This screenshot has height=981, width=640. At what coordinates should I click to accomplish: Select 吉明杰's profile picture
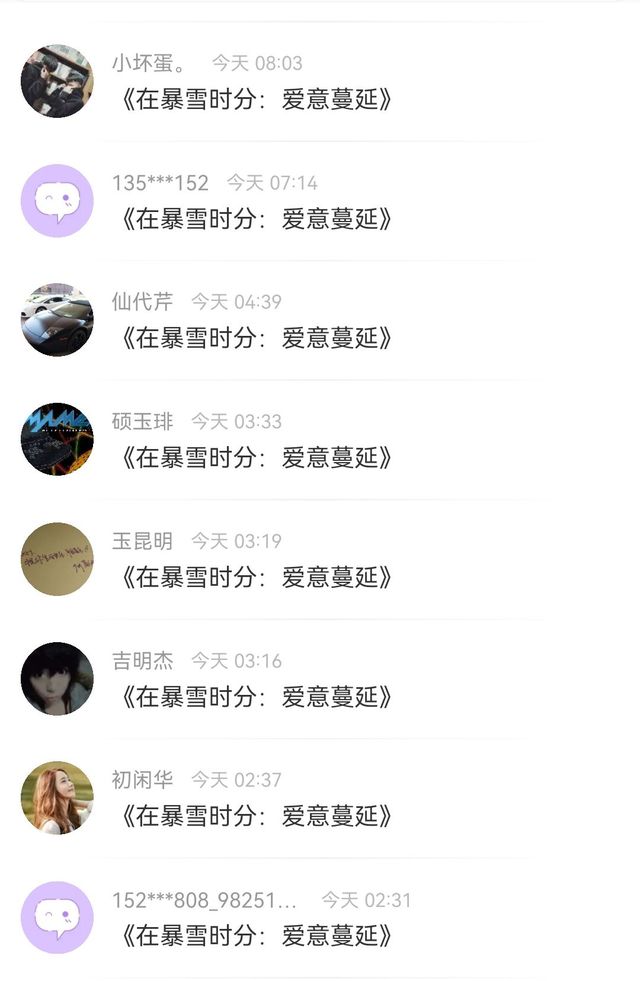point(57,678)
